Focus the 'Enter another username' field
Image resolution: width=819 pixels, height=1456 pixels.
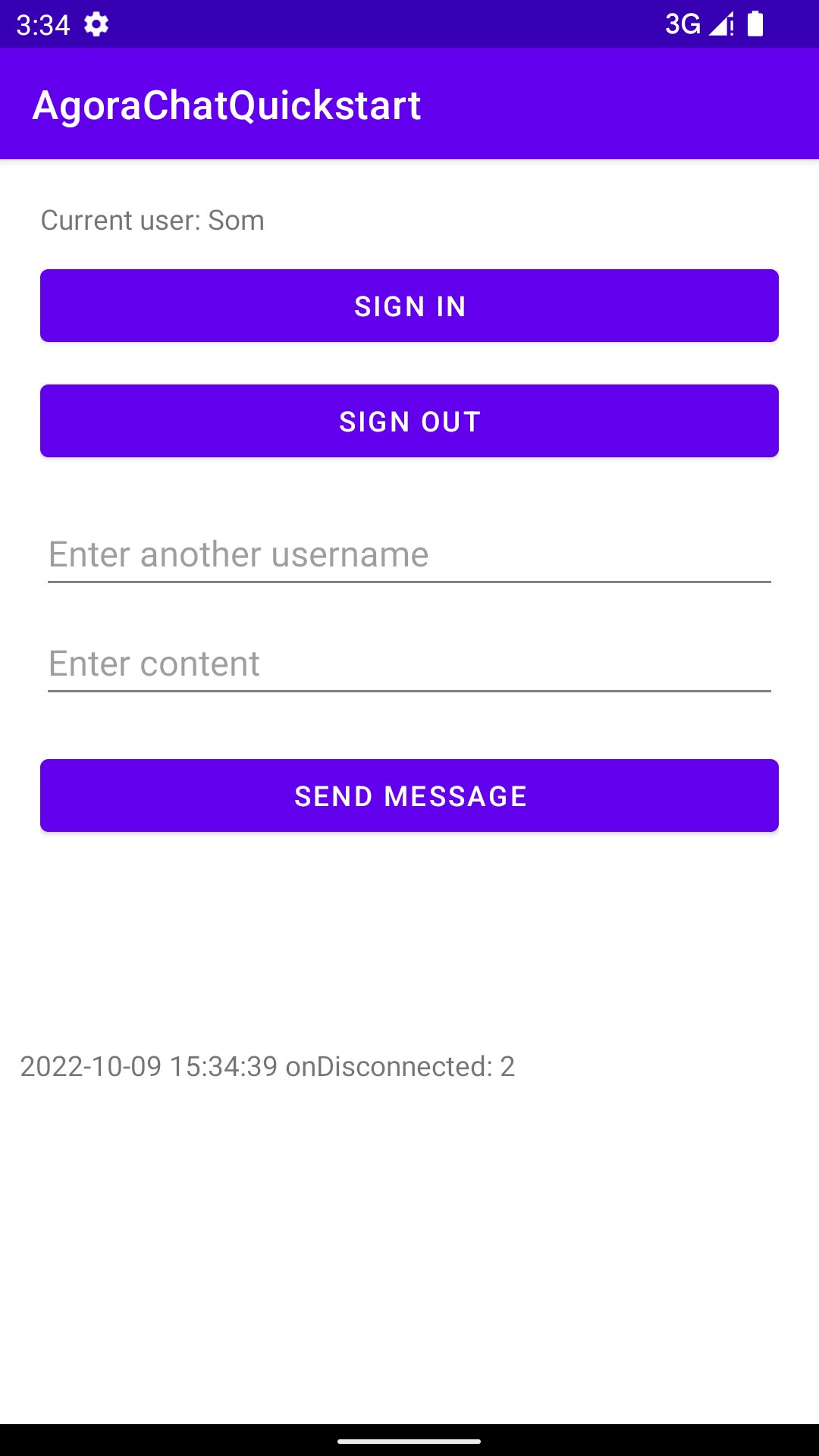pyautogui.click(x=409, y=554)
